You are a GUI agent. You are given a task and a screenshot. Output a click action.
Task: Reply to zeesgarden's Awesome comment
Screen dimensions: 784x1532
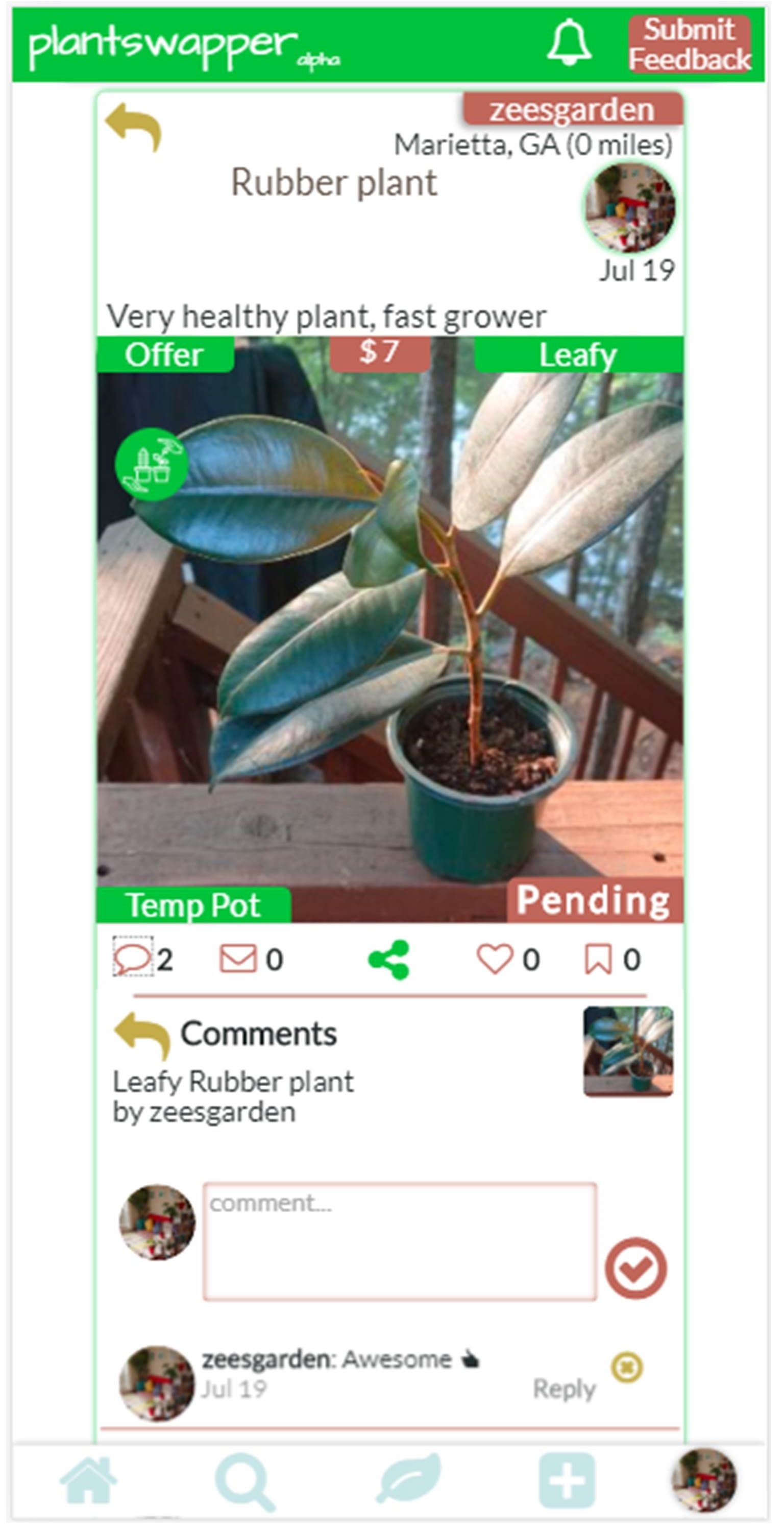(564, 1389)
